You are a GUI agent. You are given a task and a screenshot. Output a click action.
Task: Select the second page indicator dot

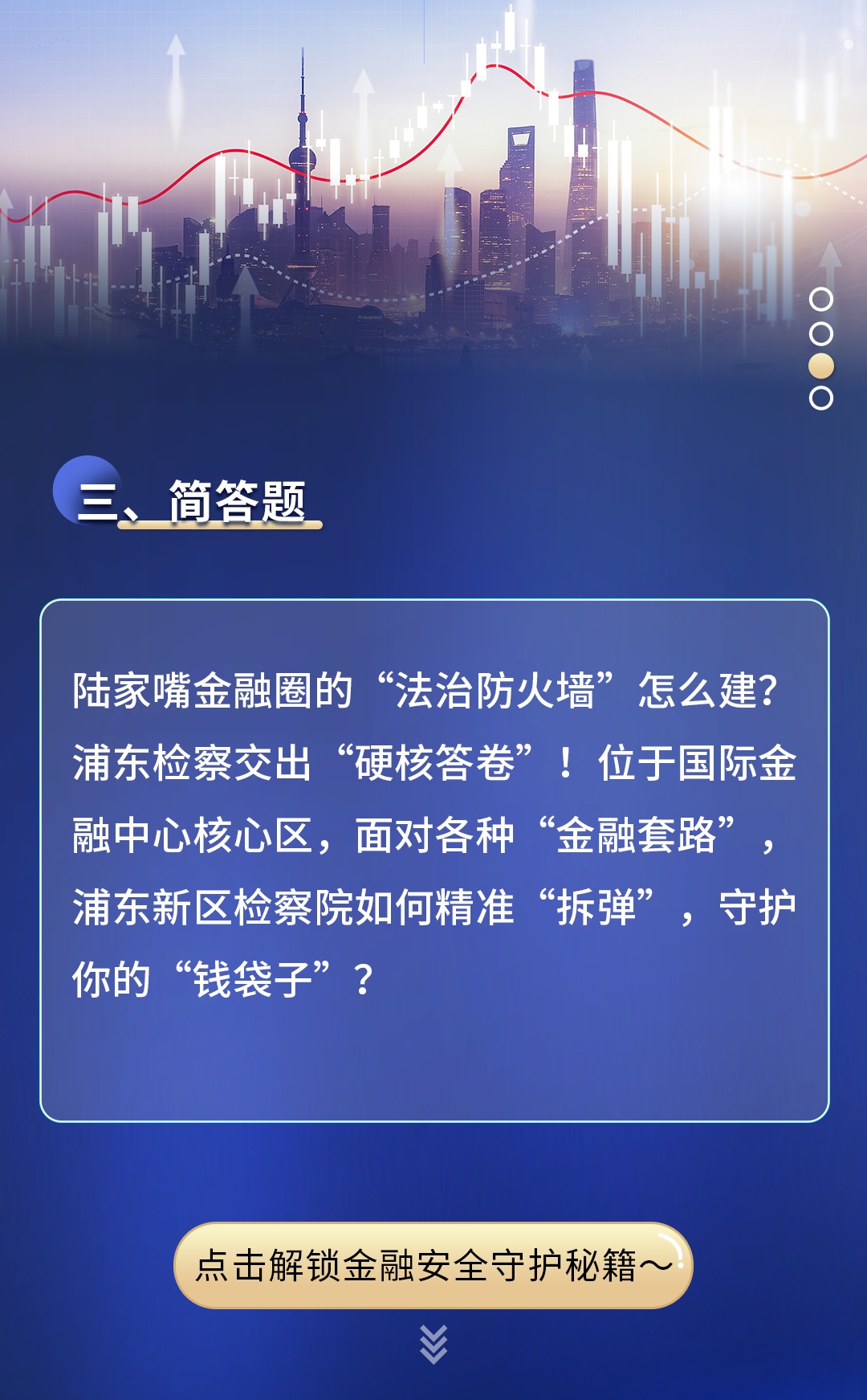[x=820, y=333]
